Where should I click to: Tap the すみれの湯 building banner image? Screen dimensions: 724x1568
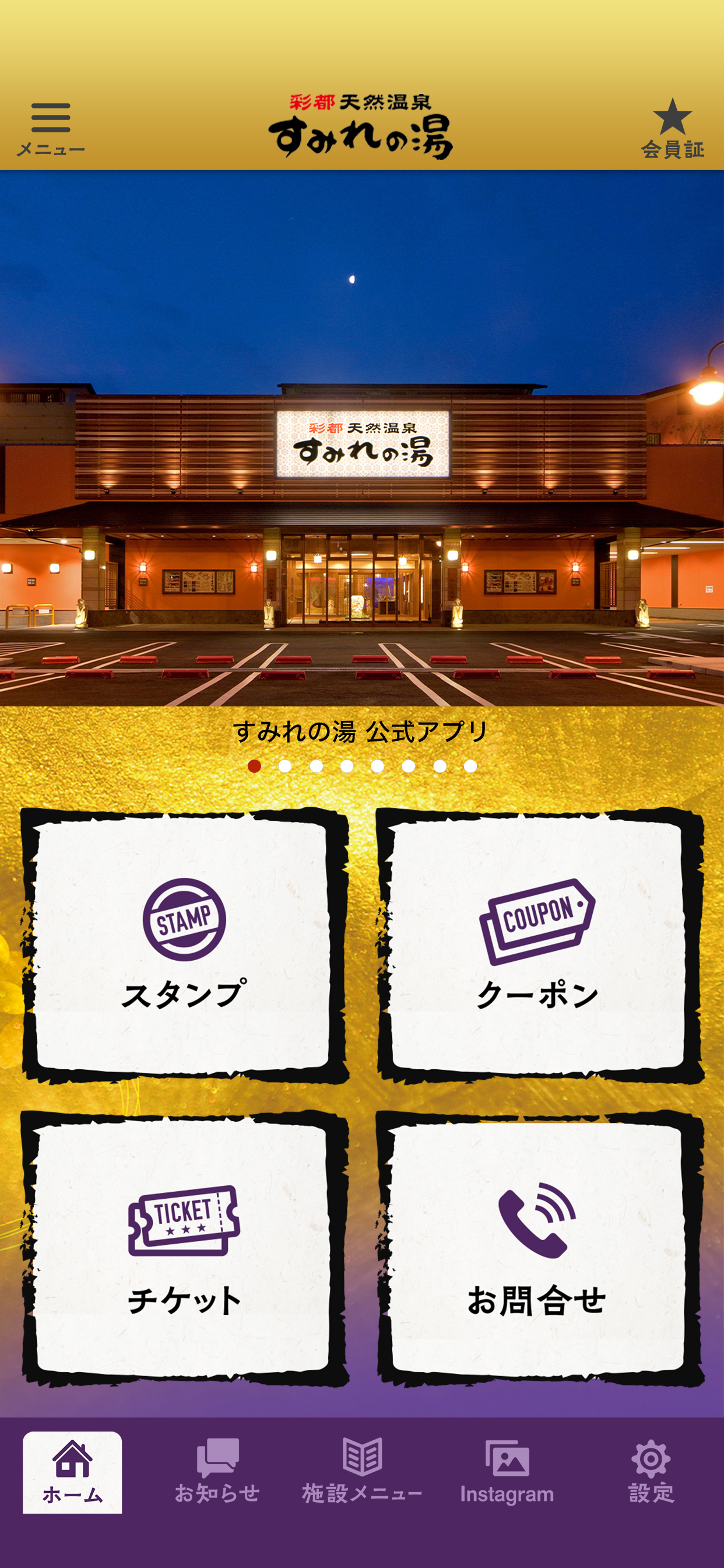click(362, 438)
